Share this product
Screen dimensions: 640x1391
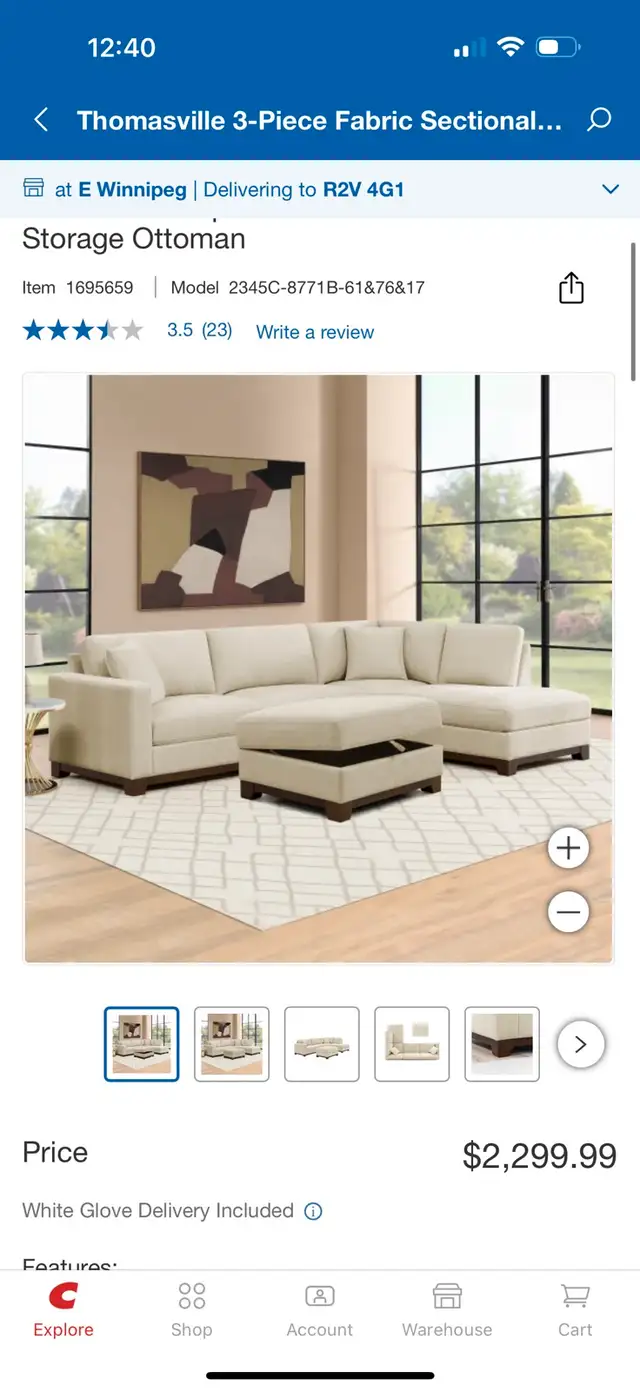coord(570,288)
